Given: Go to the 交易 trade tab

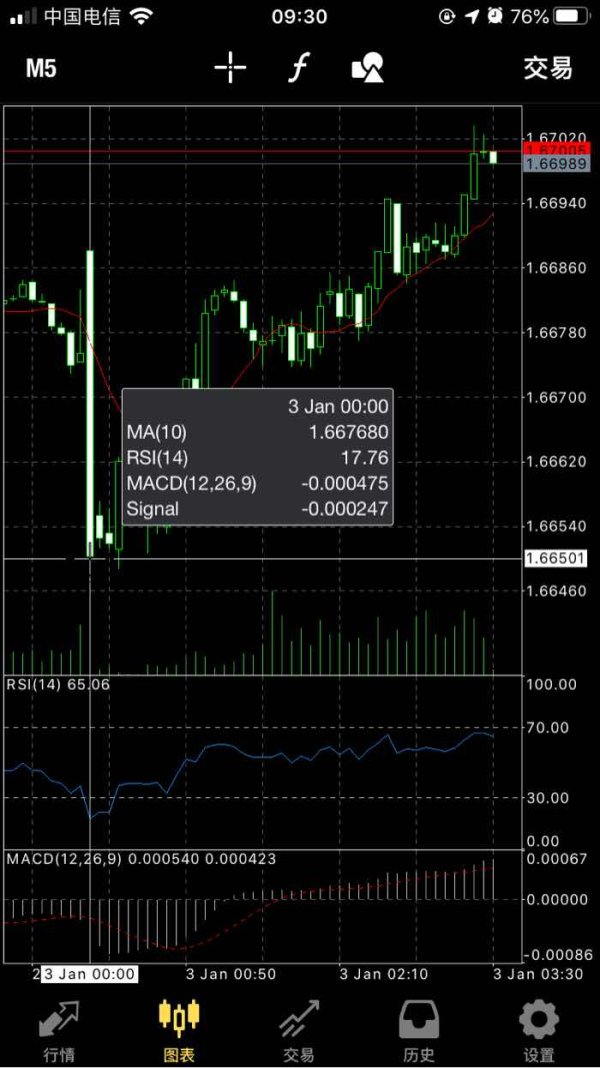Looking at the screenshot, I should (x=299, y=1030).
